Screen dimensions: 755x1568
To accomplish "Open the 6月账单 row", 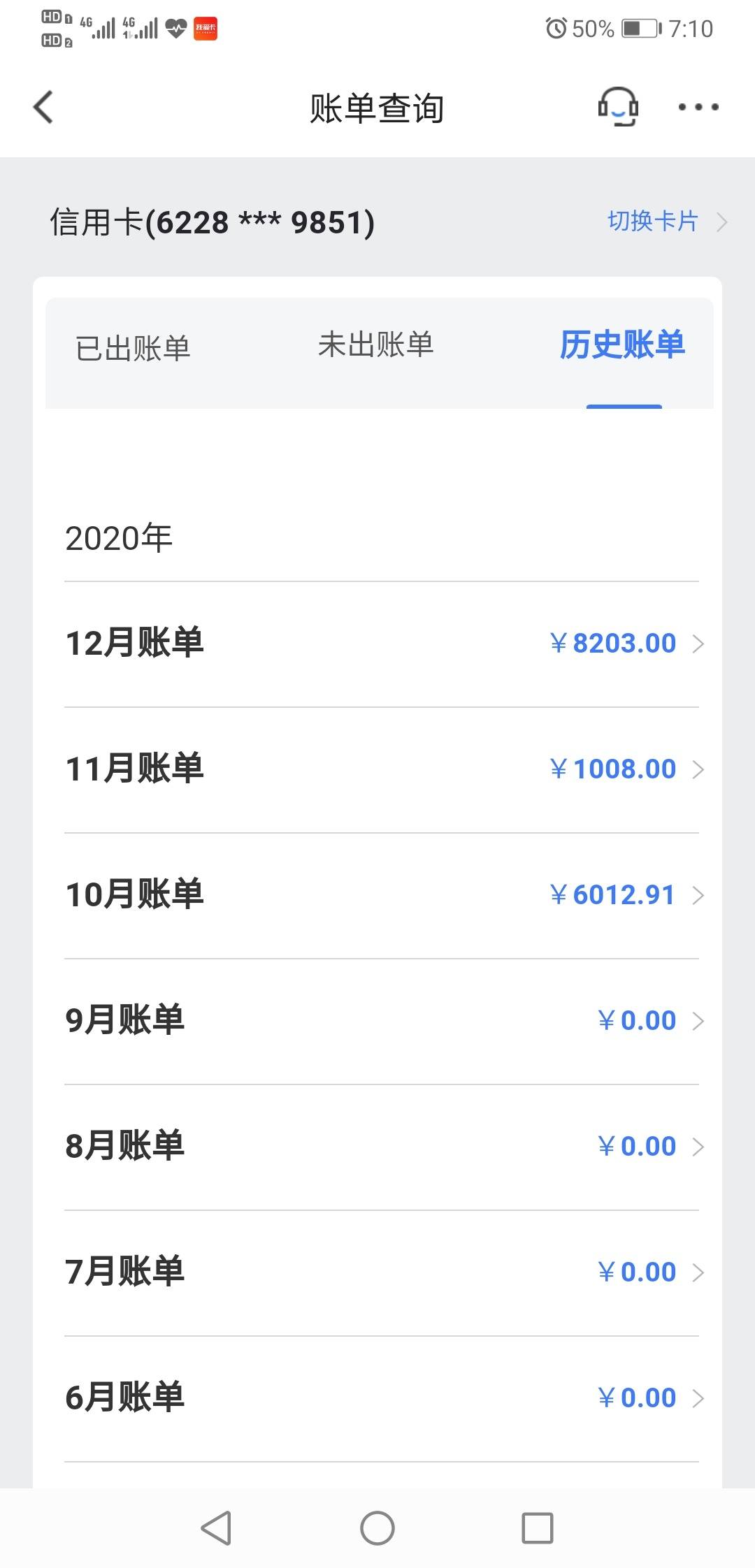I will [x=382, y=1398].
